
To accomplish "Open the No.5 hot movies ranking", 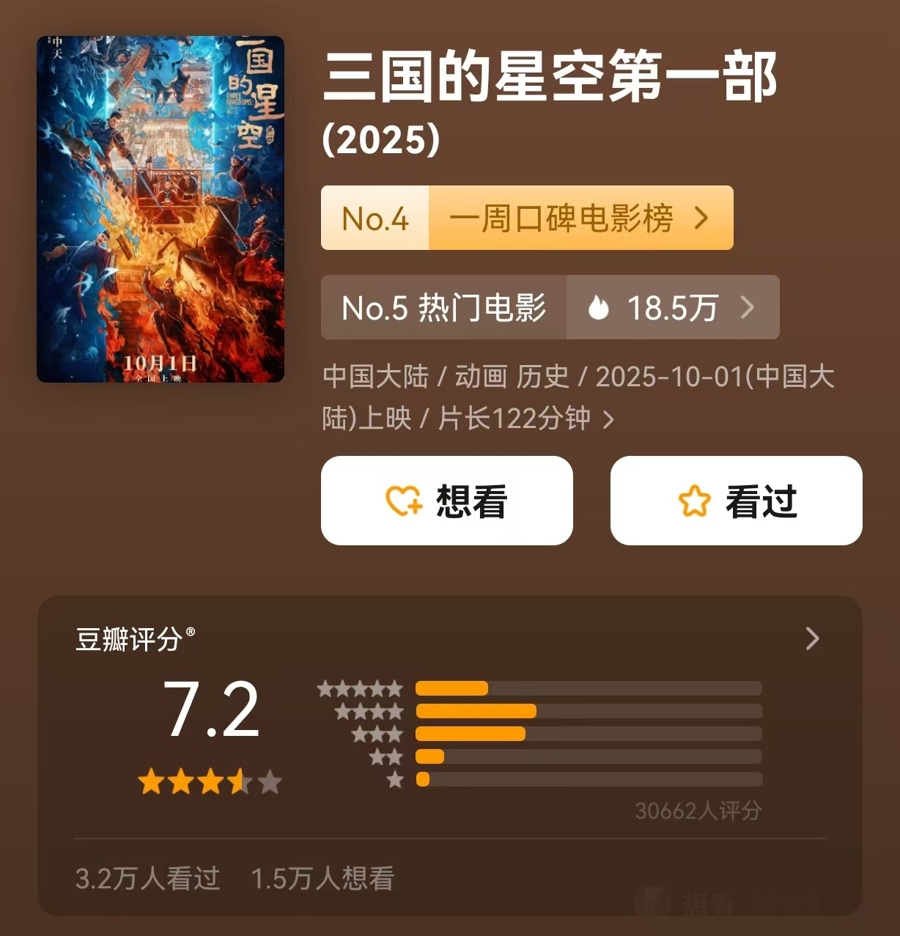I will pos(549,307).
